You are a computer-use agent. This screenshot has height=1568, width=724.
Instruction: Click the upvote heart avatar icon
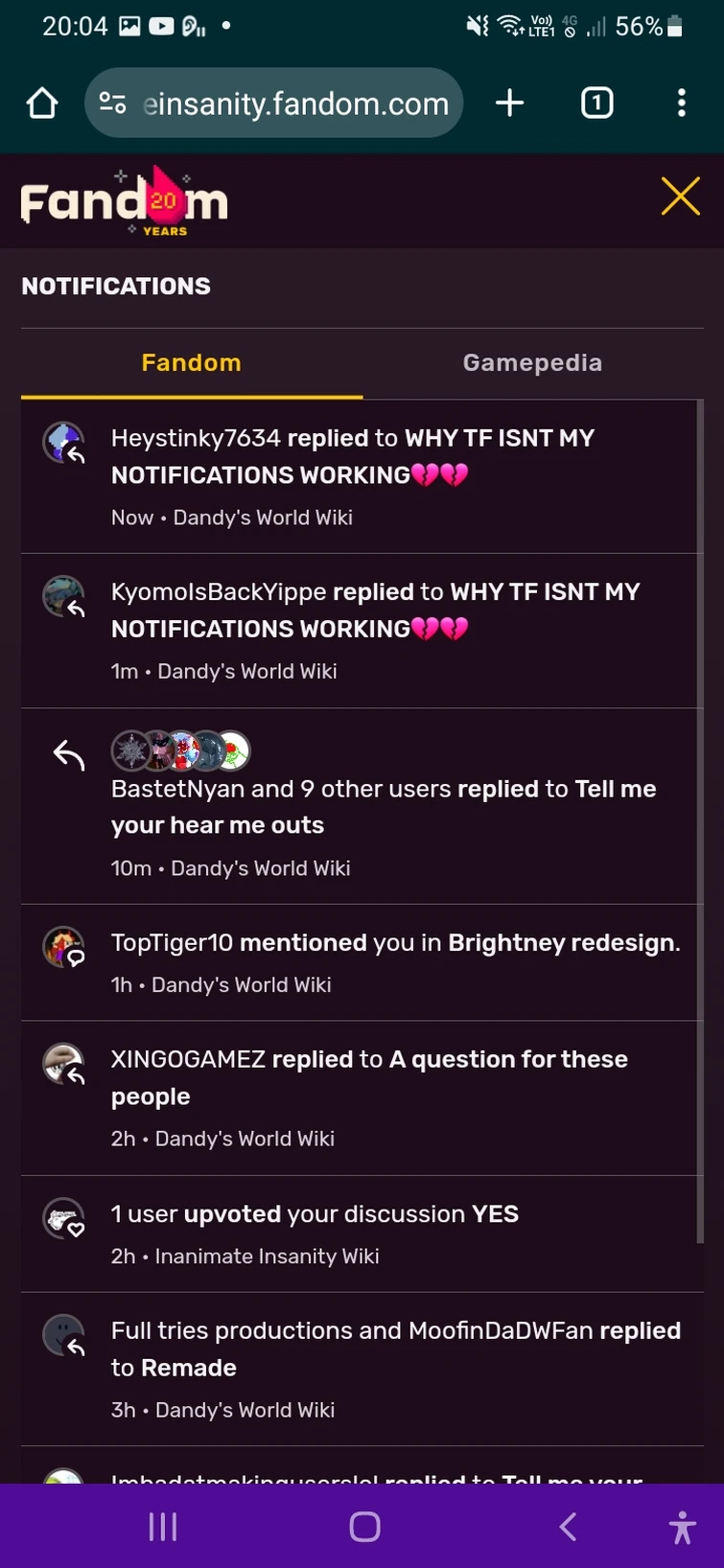click(x=63, y=1219)
